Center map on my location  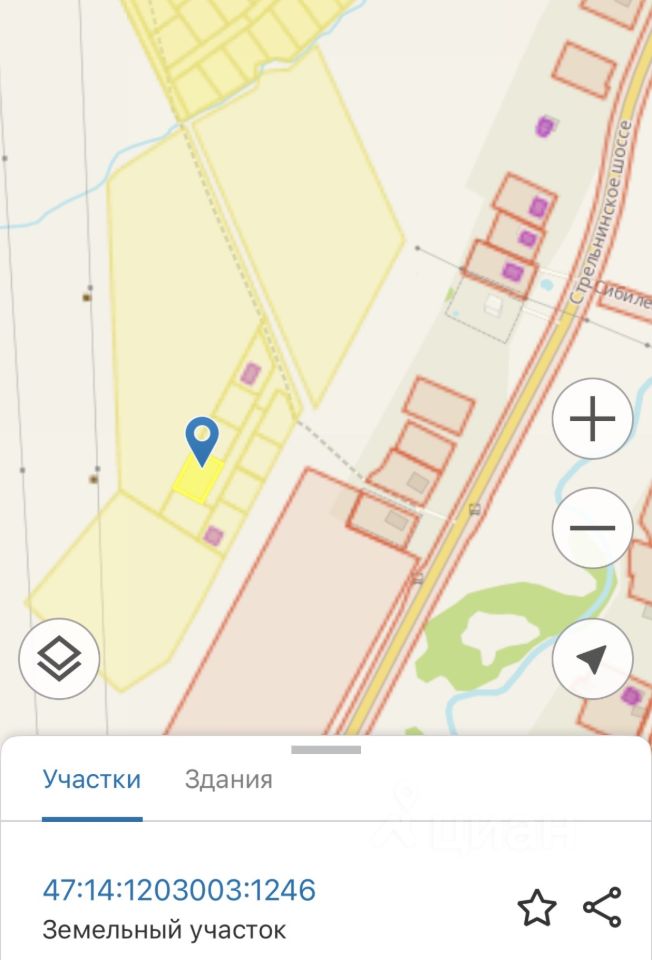pyautogui.click(x=592, y=658)
